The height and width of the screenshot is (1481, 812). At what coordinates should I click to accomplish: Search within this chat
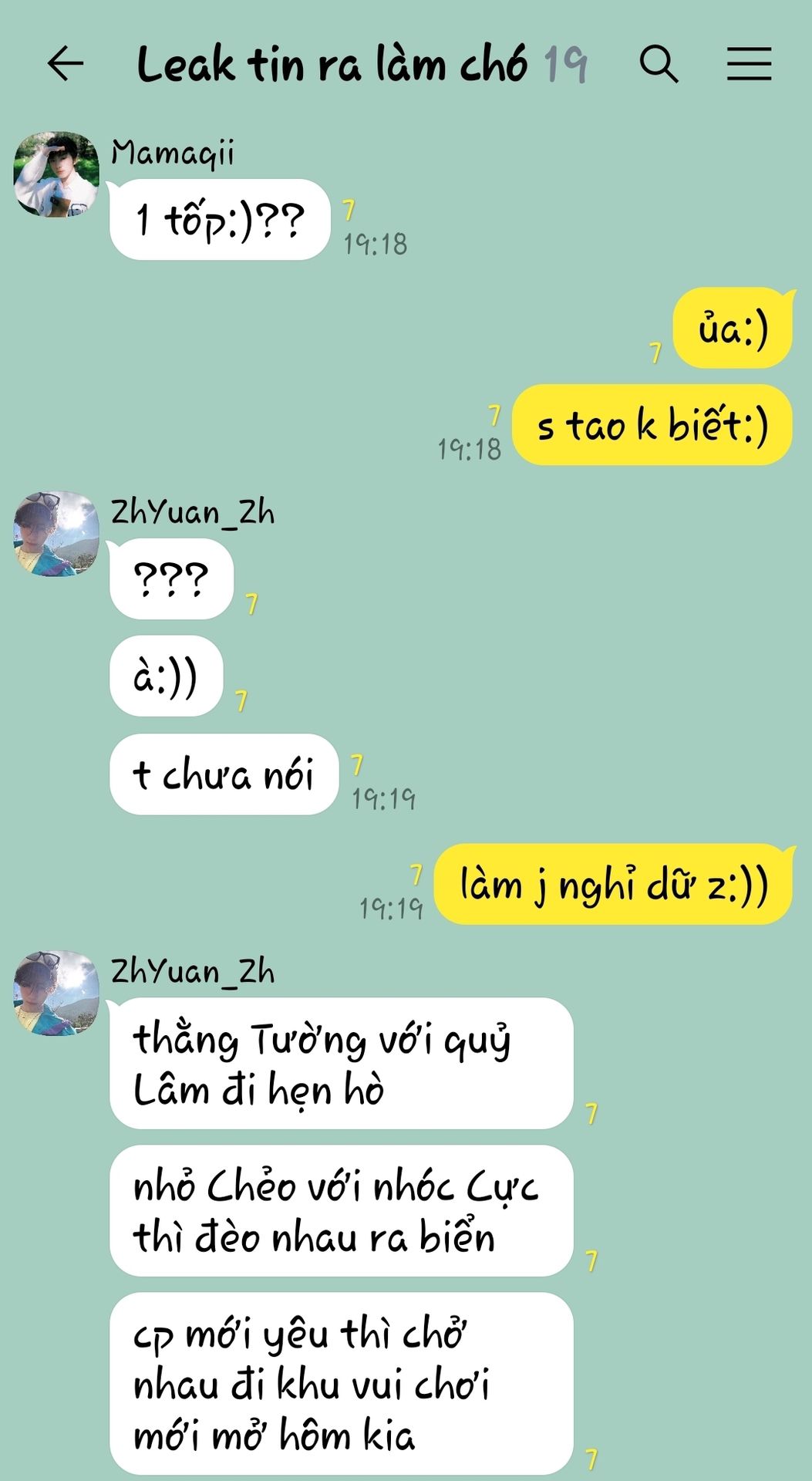tap(659, 63)
